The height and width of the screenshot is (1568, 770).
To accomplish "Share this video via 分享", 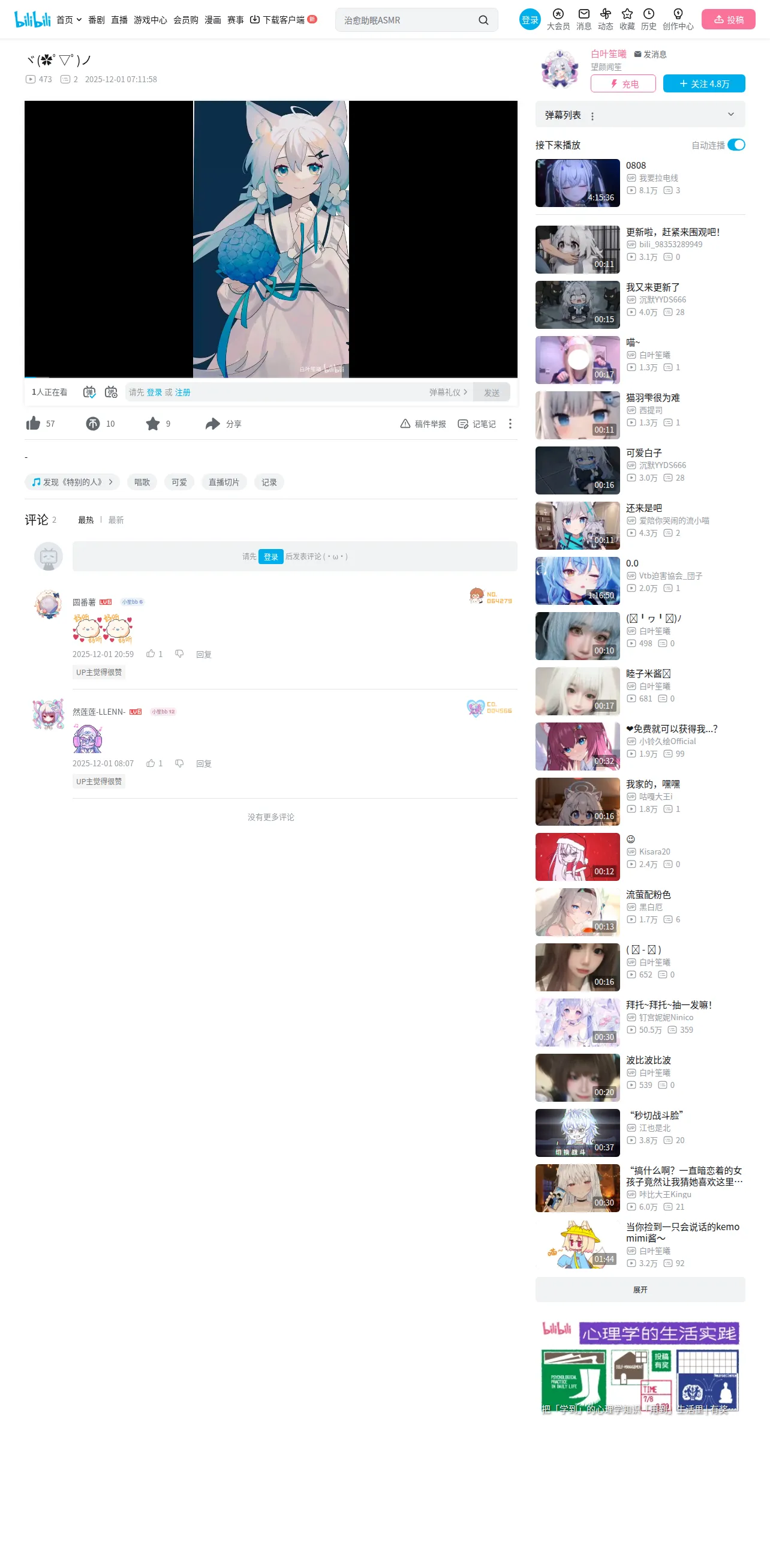I will click(223, 424).
